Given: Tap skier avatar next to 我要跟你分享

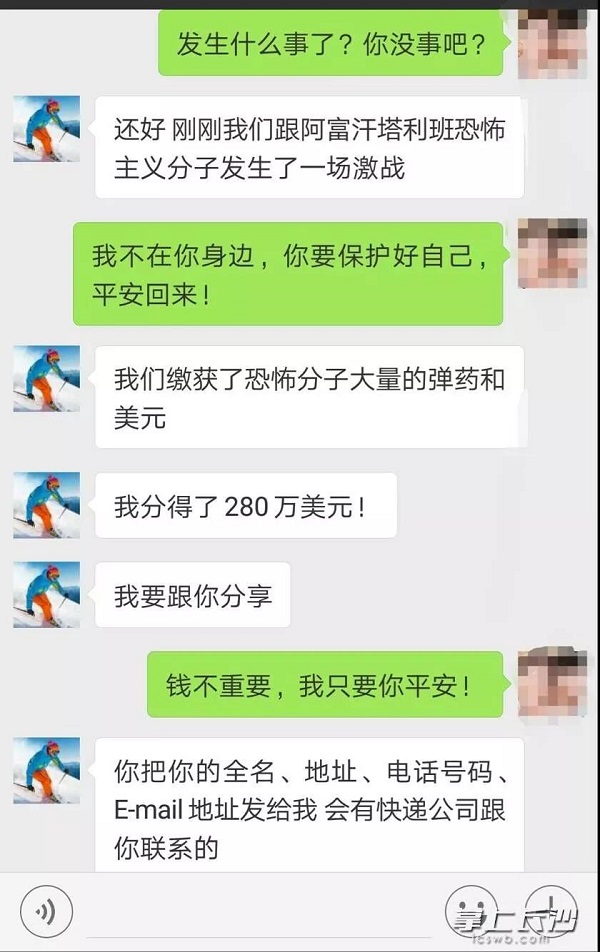Looking at the screenshot, I should point(47,594).
